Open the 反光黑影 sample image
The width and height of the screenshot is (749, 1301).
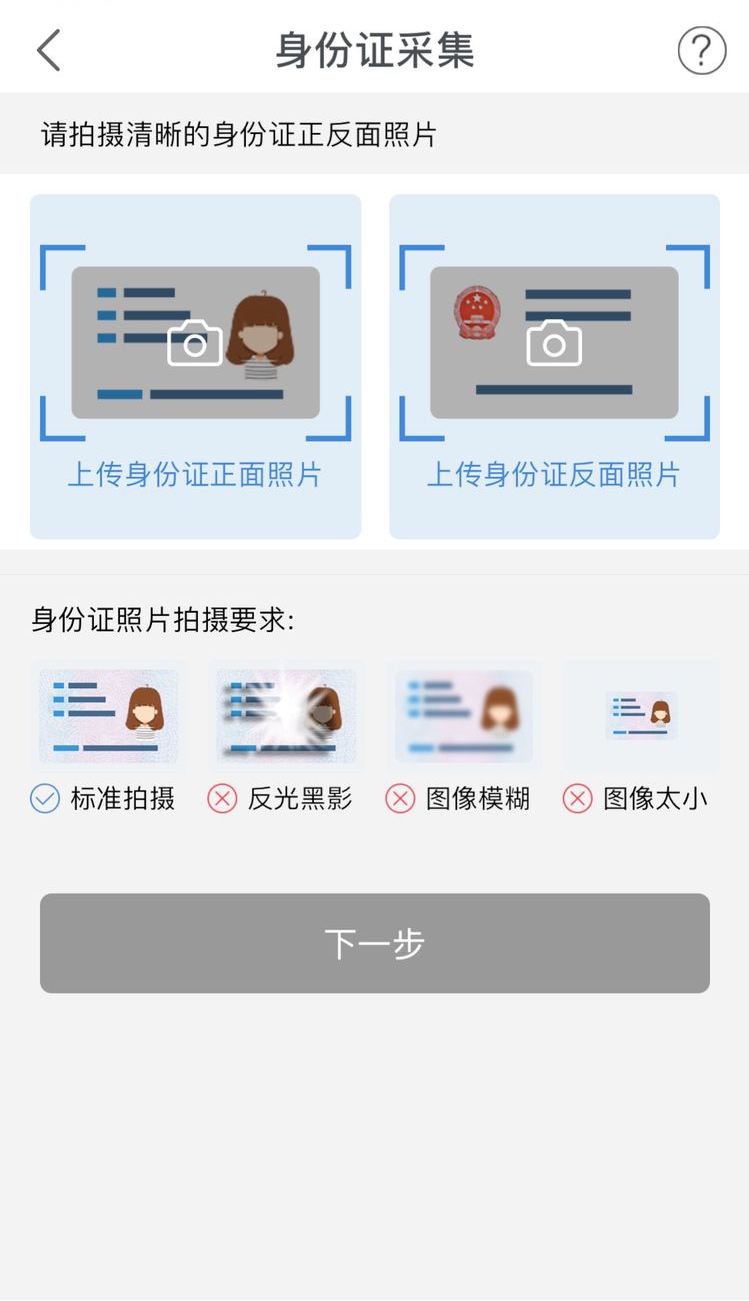(286, 714)
